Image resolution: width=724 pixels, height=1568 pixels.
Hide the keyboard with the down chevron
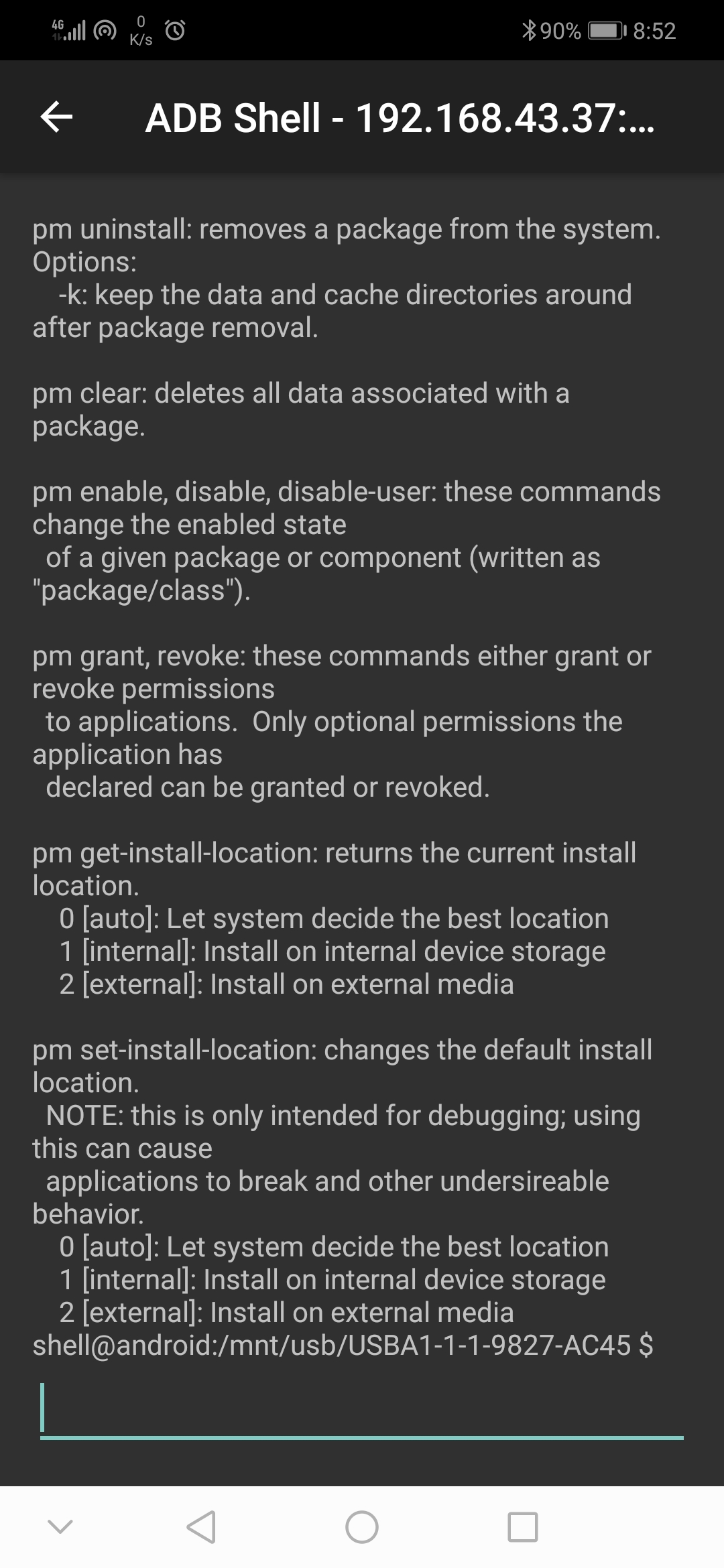point(60,1527)
